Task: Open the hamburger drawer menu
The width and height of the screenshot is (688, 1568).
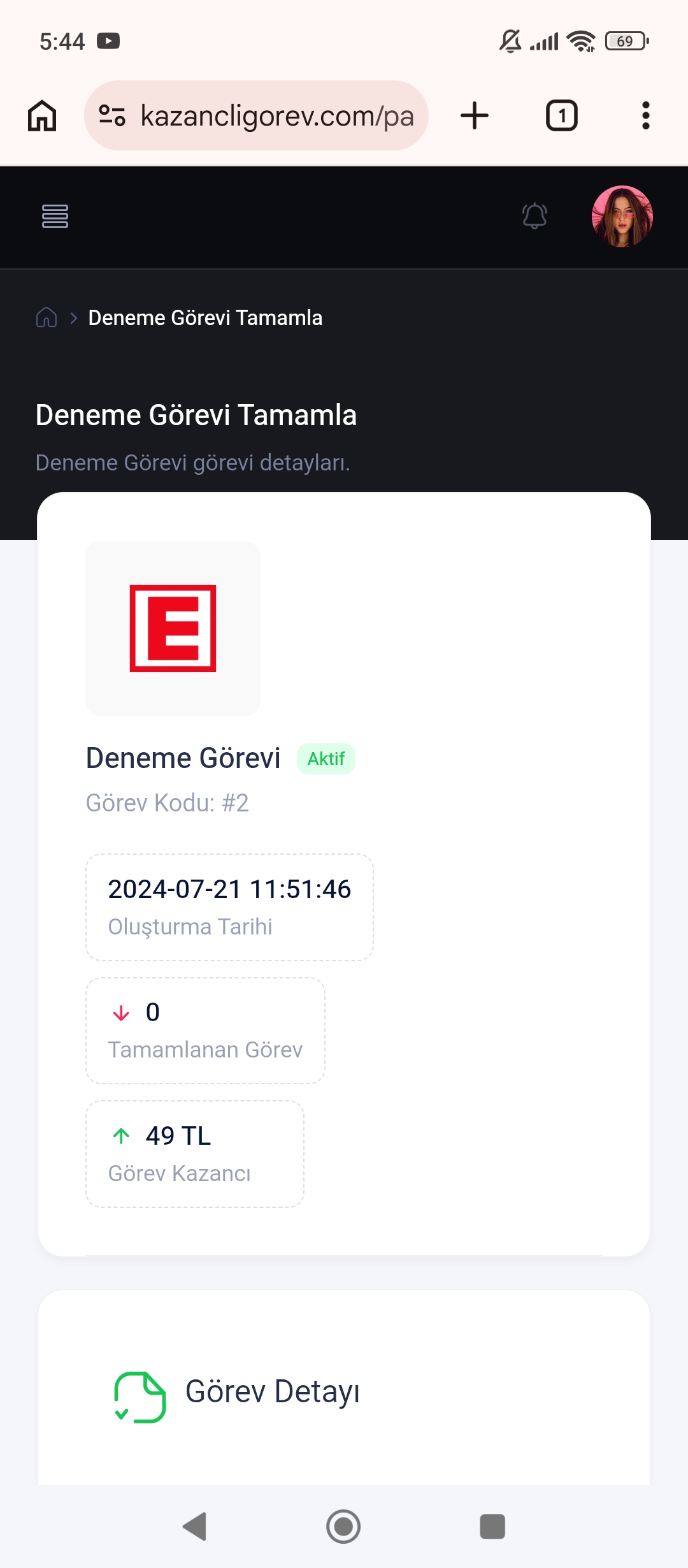Action: click(55, 217)
